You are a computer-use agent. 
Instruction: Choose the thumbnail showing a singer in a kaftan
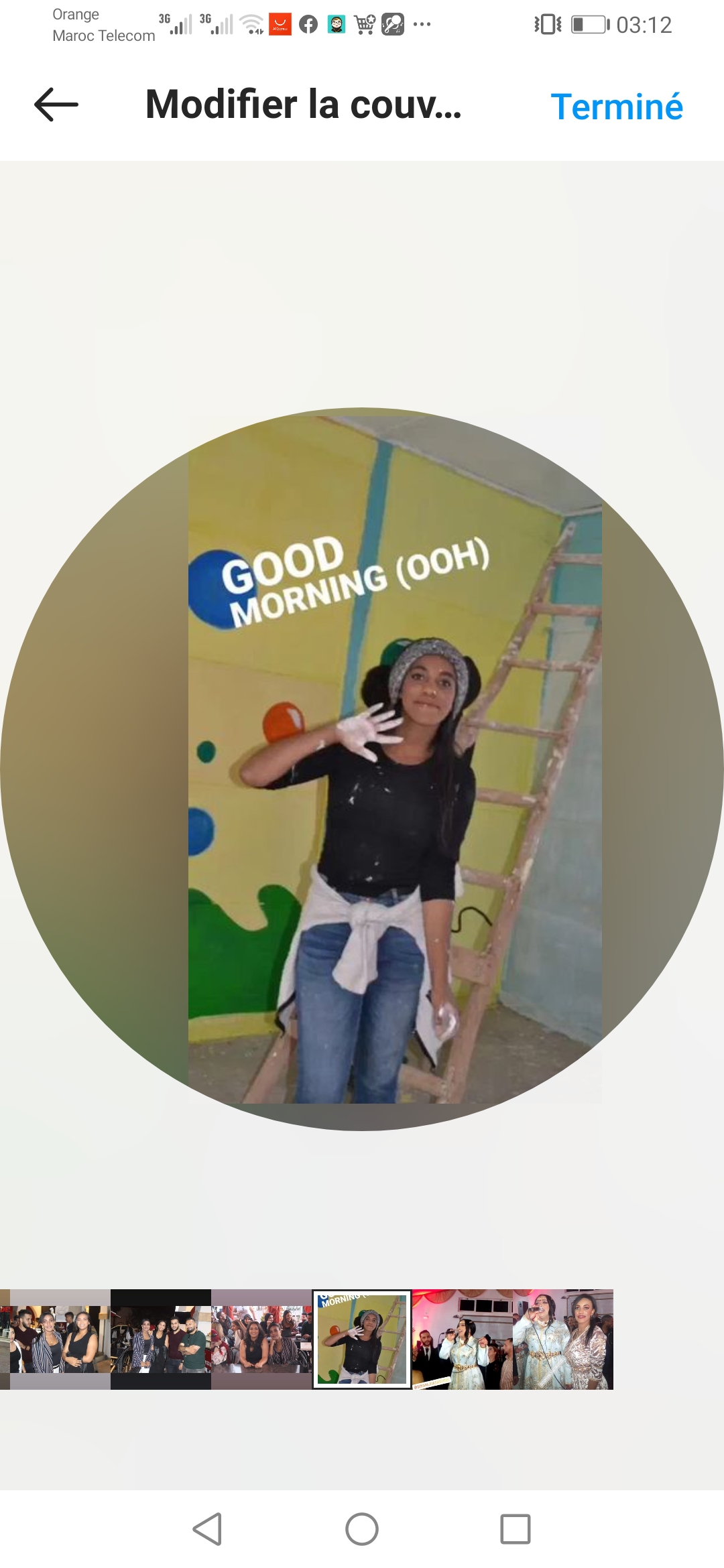click(463, 1339)
